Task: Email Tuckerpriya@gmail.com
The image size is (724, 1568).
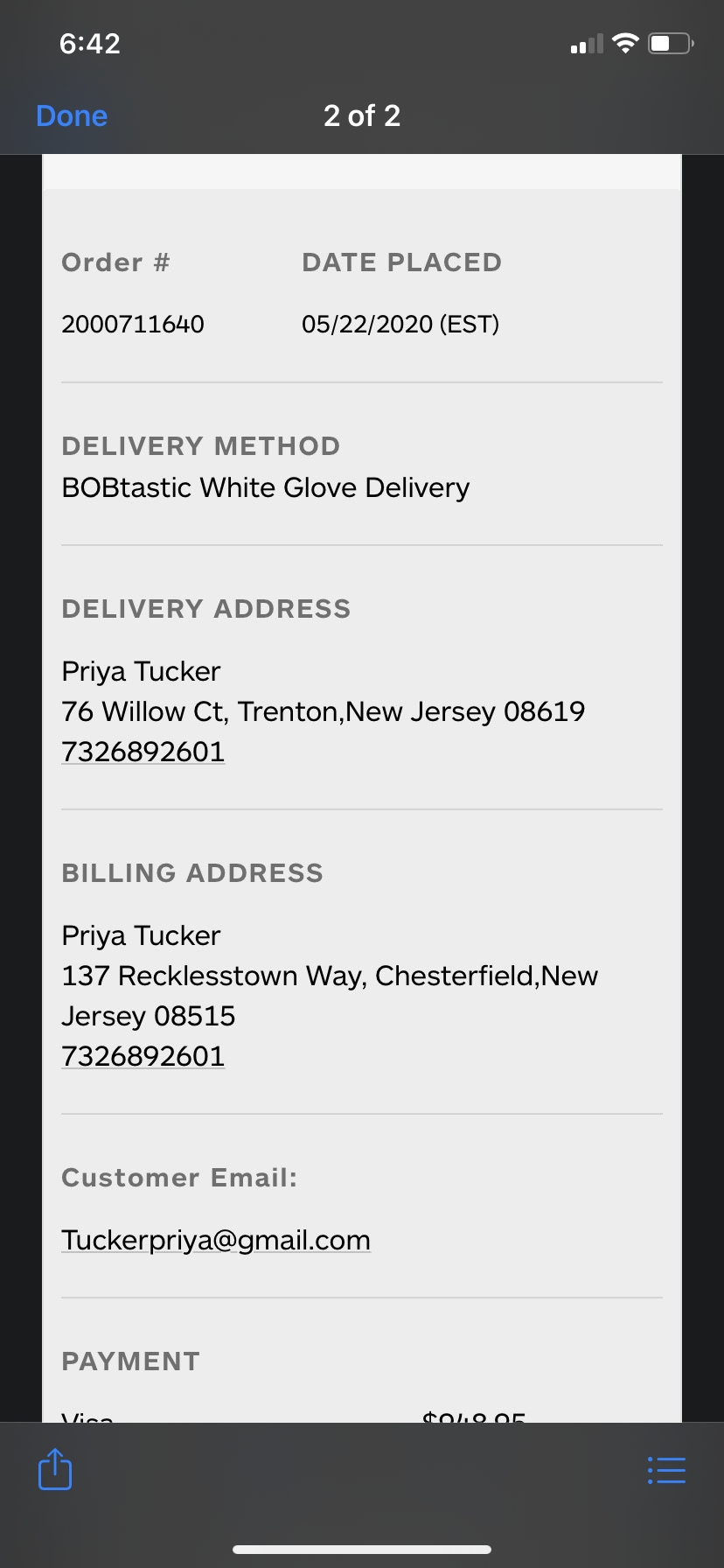Action: pyautogui.click(x=216, y=1240)
